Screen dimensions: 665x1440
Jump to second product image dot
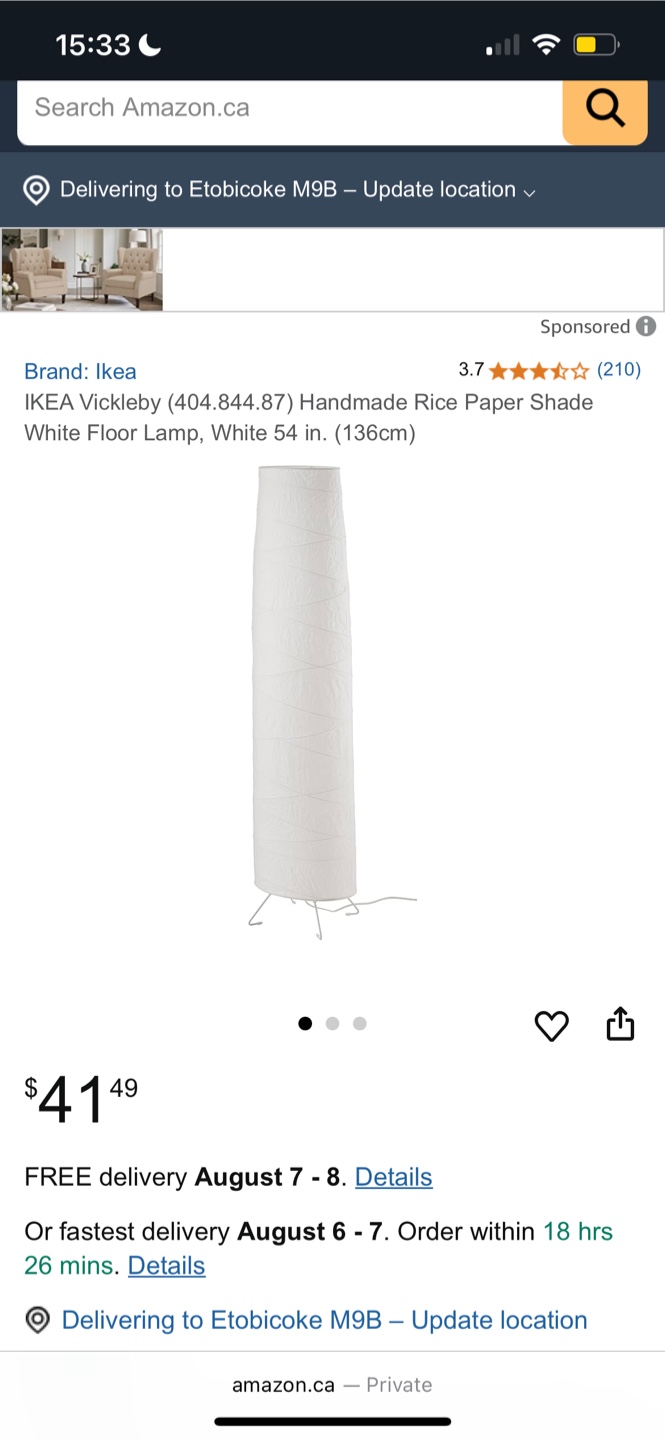pyautogui.click(x=332, y=1023)
